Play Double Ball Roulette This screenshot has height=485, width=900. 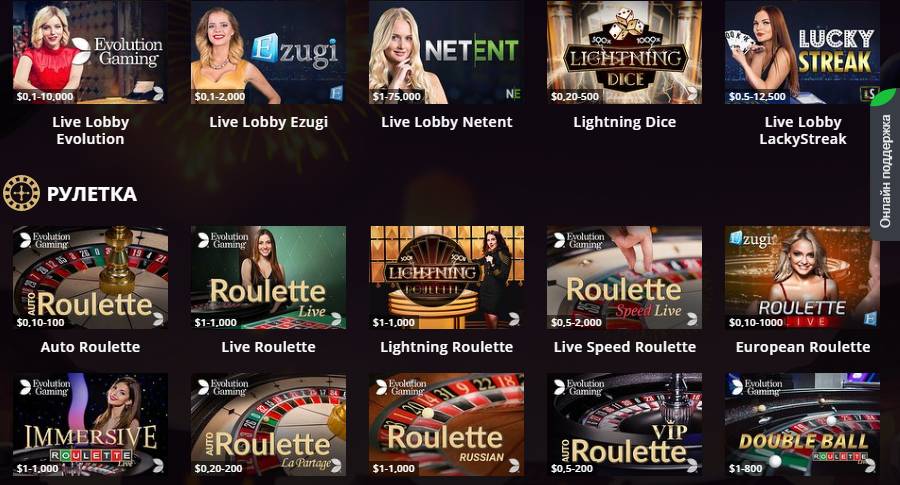click(x=802, y=424)
